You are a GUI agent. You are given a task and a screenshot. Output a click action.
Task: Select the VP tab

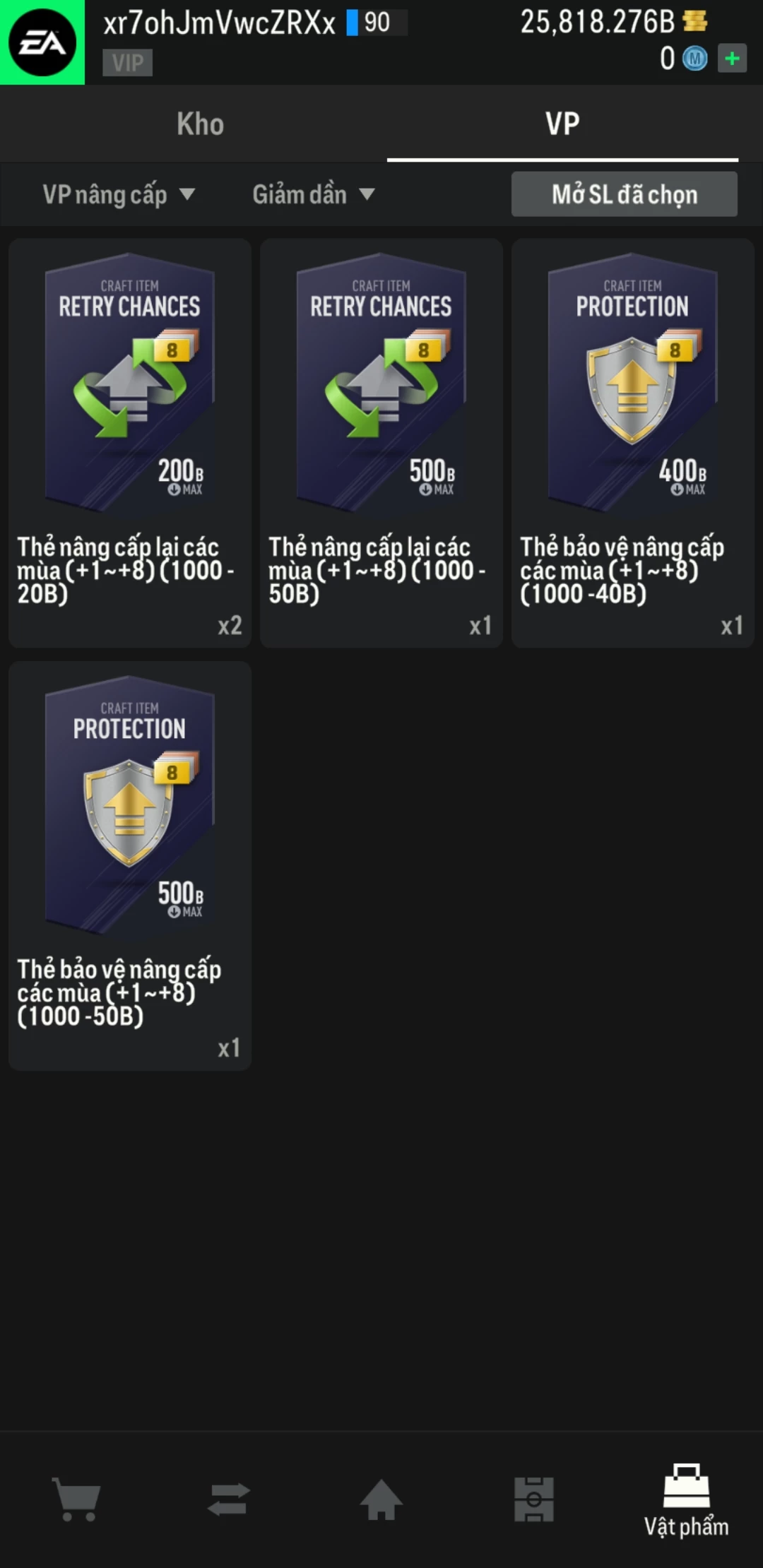[562, 124]
